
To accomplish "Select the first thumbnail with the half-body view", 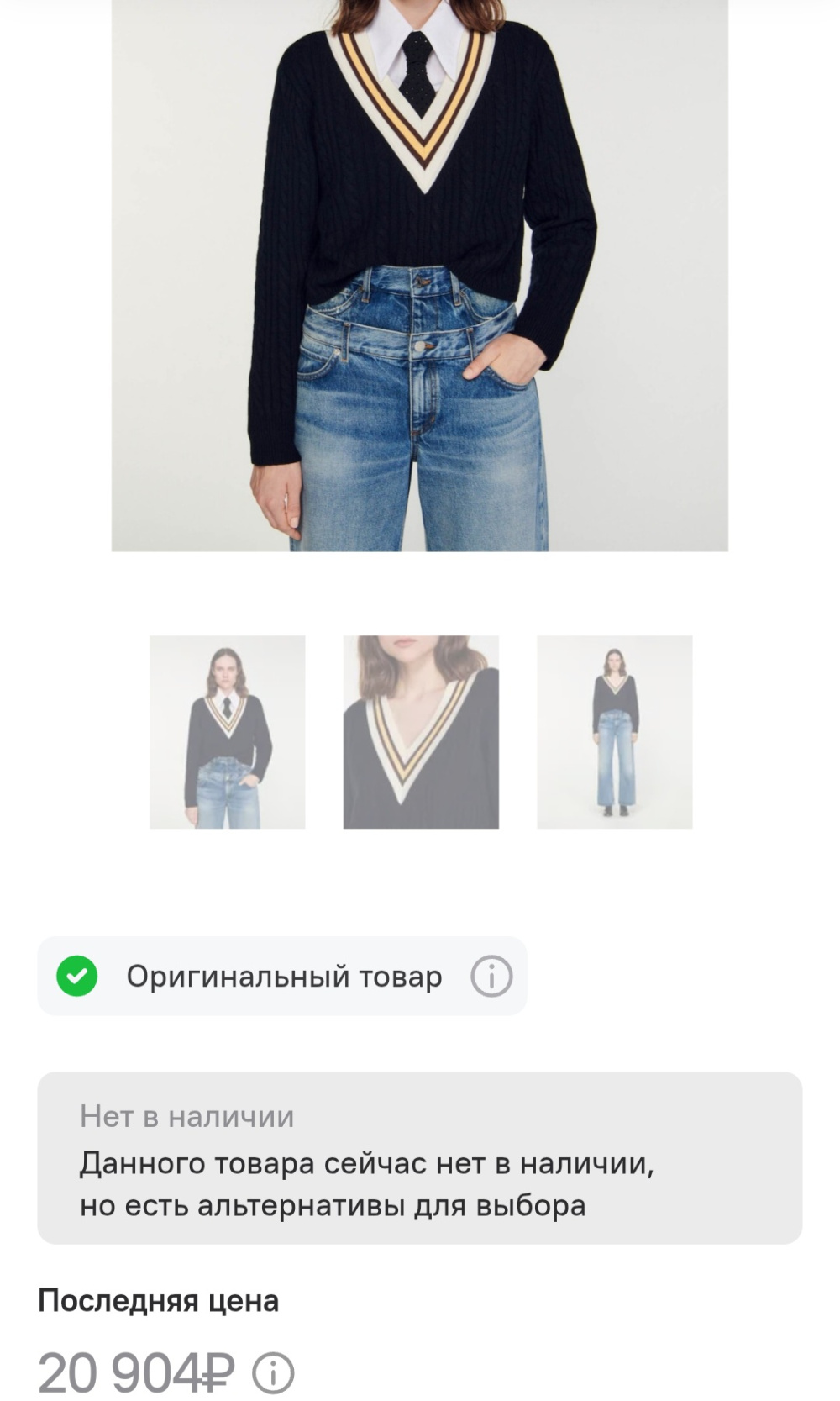I will (x=228, y=731).
